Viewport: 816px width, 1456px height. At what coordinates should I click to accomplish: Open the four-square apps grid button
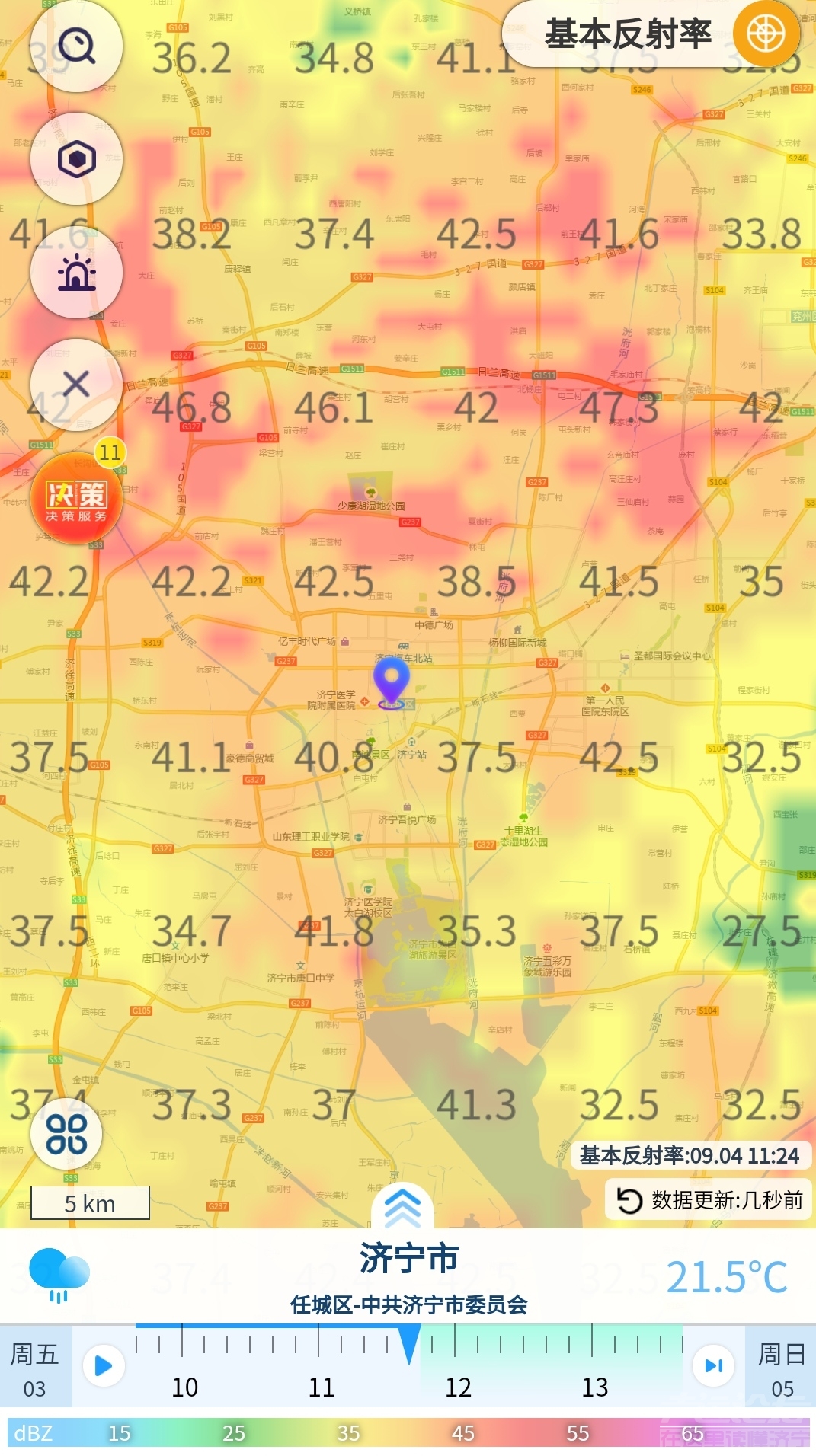(66, 1134)
